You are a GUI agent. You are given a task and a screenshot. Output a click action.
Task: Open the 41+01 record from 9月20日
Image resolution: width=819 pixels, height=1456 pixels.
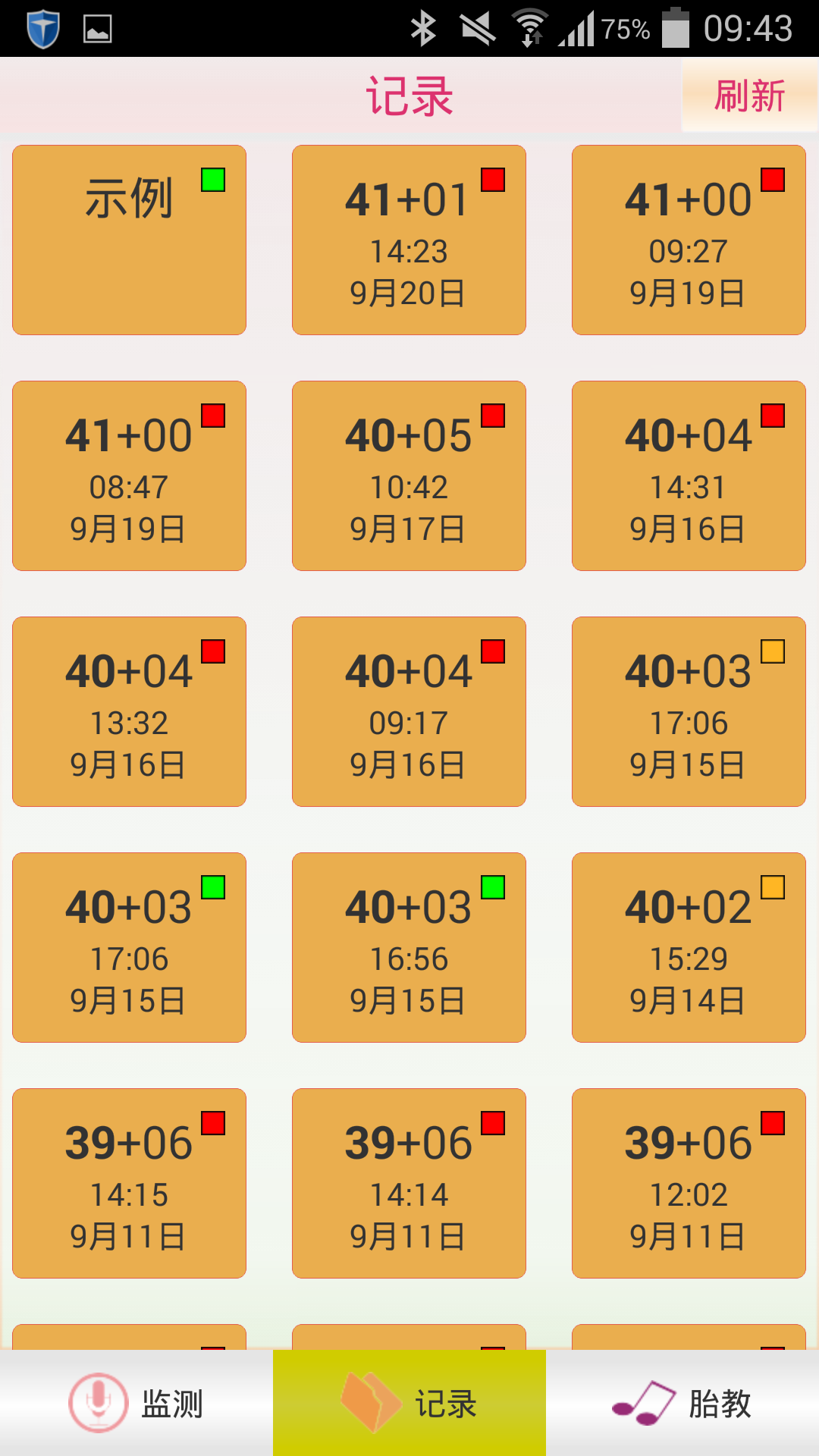click(409, 240)
